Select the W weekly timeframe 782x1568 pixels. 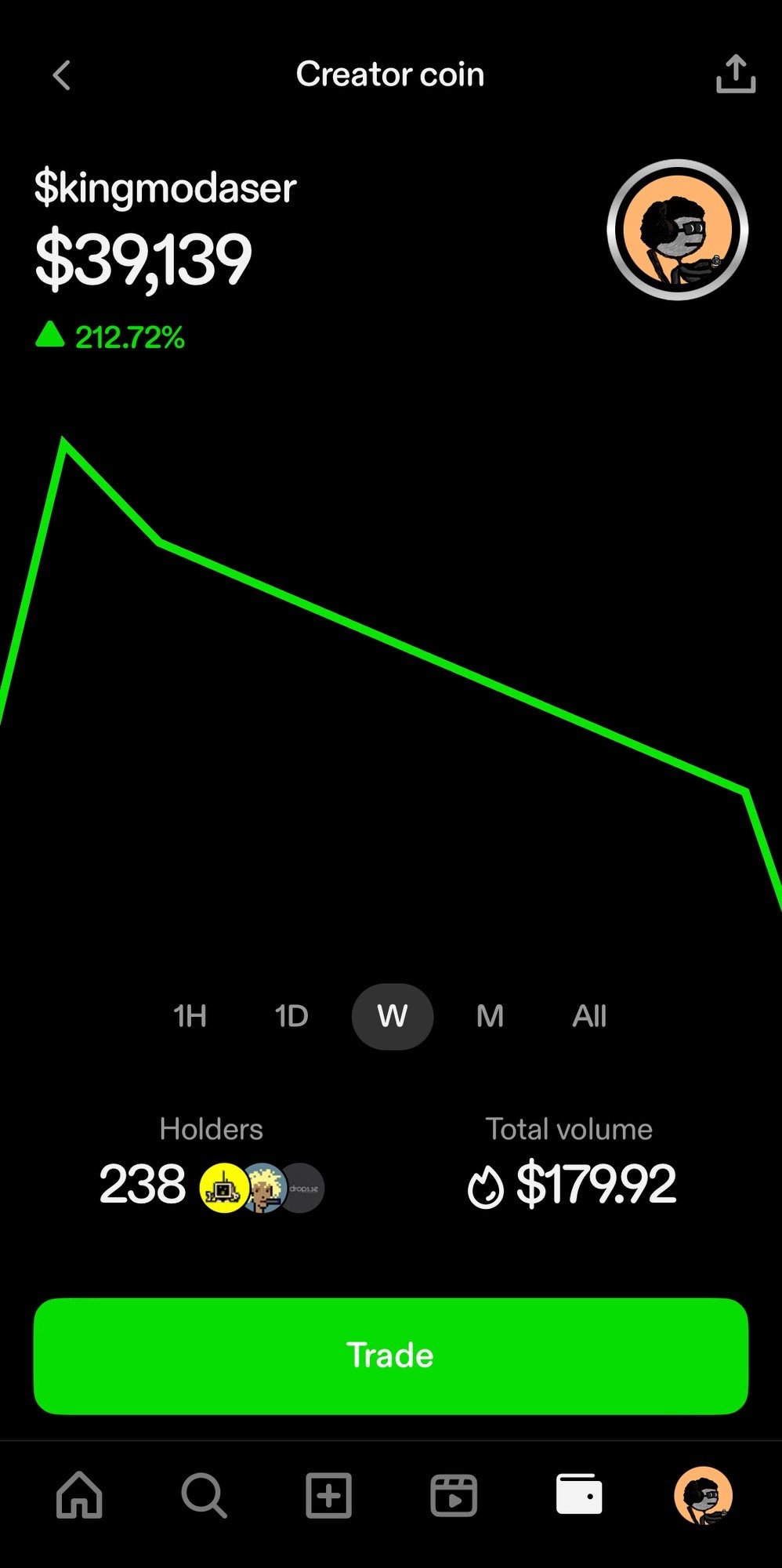pyautogui.click(x=393, y=1016)
